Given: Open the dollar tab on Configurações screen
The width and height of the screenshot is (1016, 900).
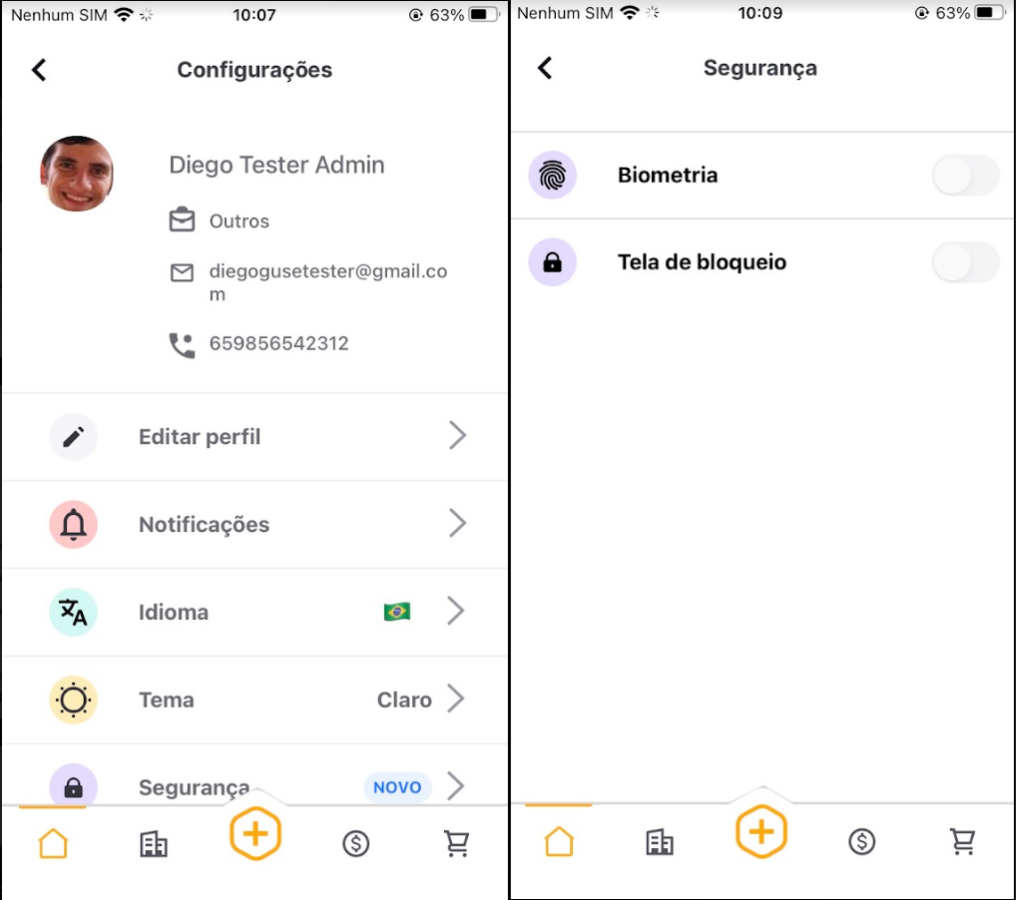Looking at the screenshot, I should coord(356,844).
